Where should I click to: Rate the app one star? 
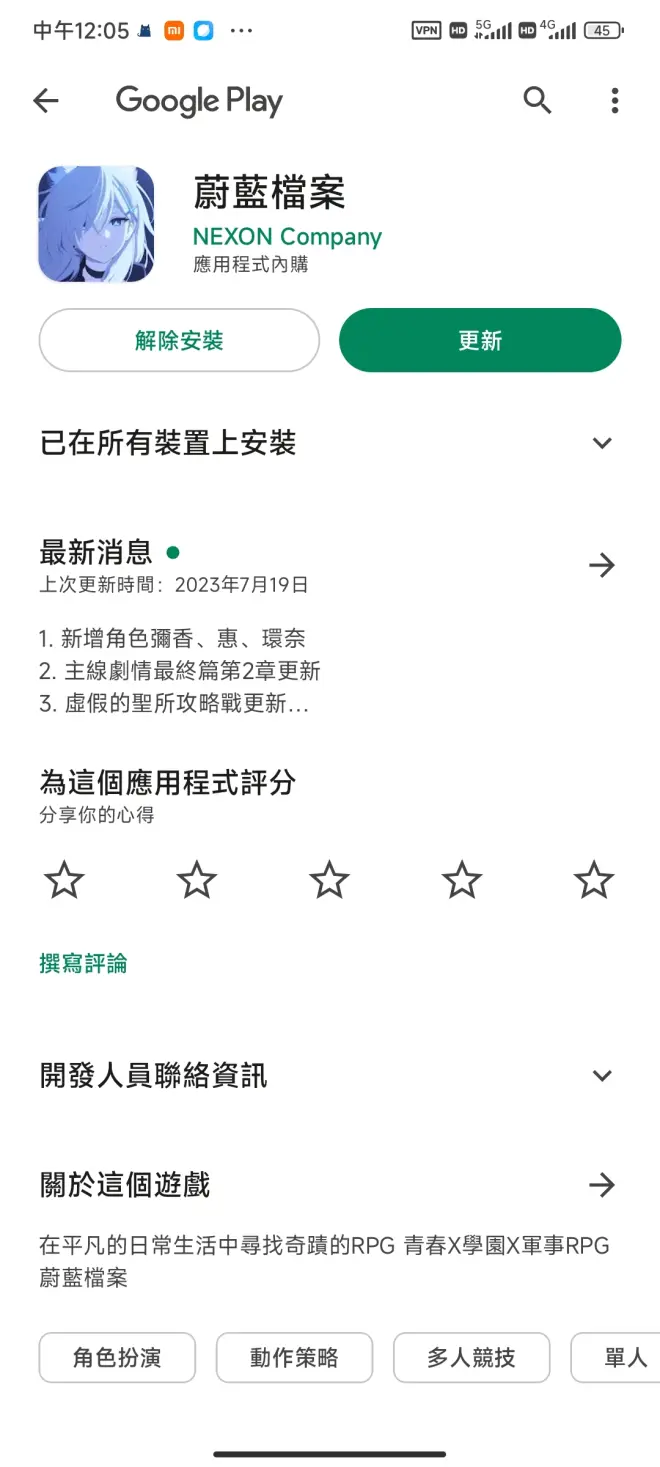tap(65, 881)
